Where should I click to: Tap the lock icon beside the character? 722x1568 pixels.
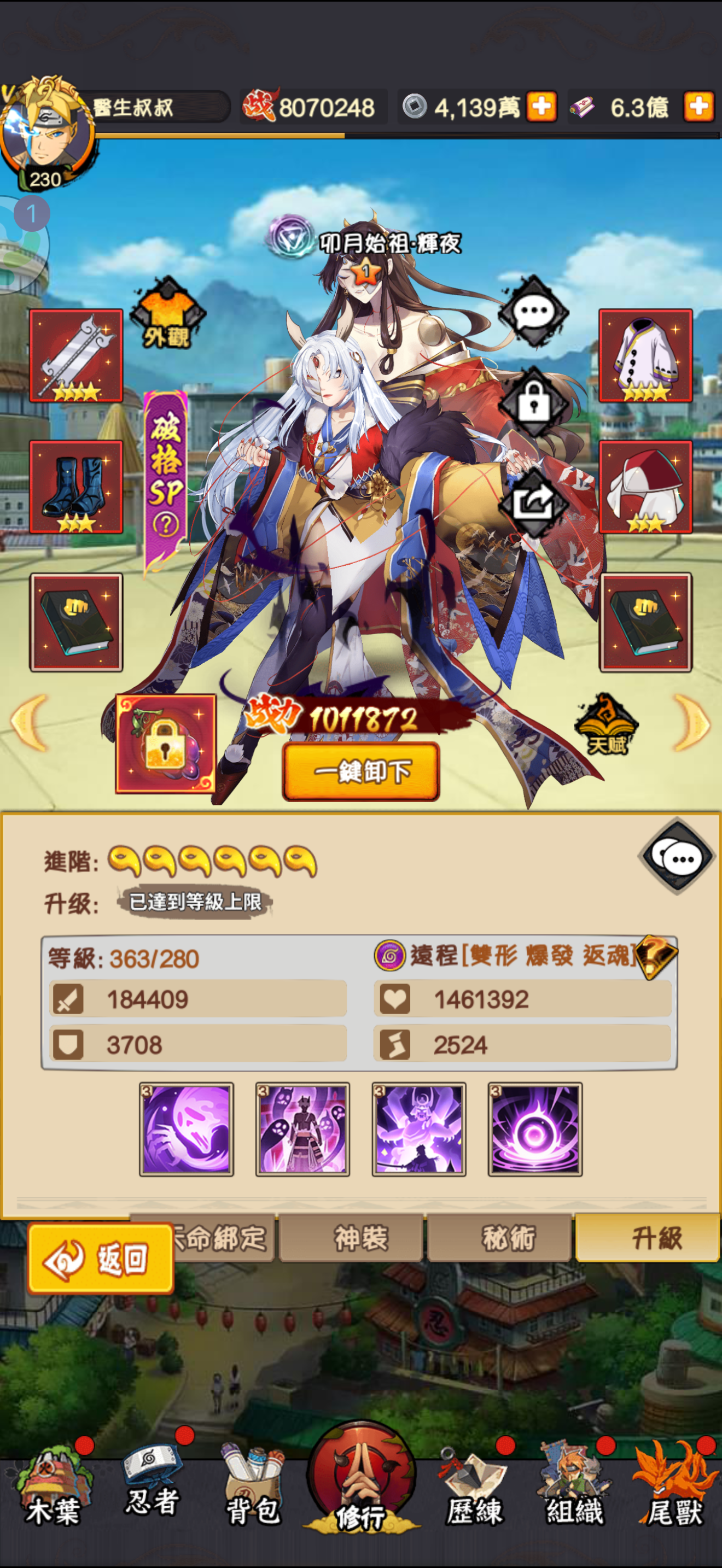tap(534, 402)
